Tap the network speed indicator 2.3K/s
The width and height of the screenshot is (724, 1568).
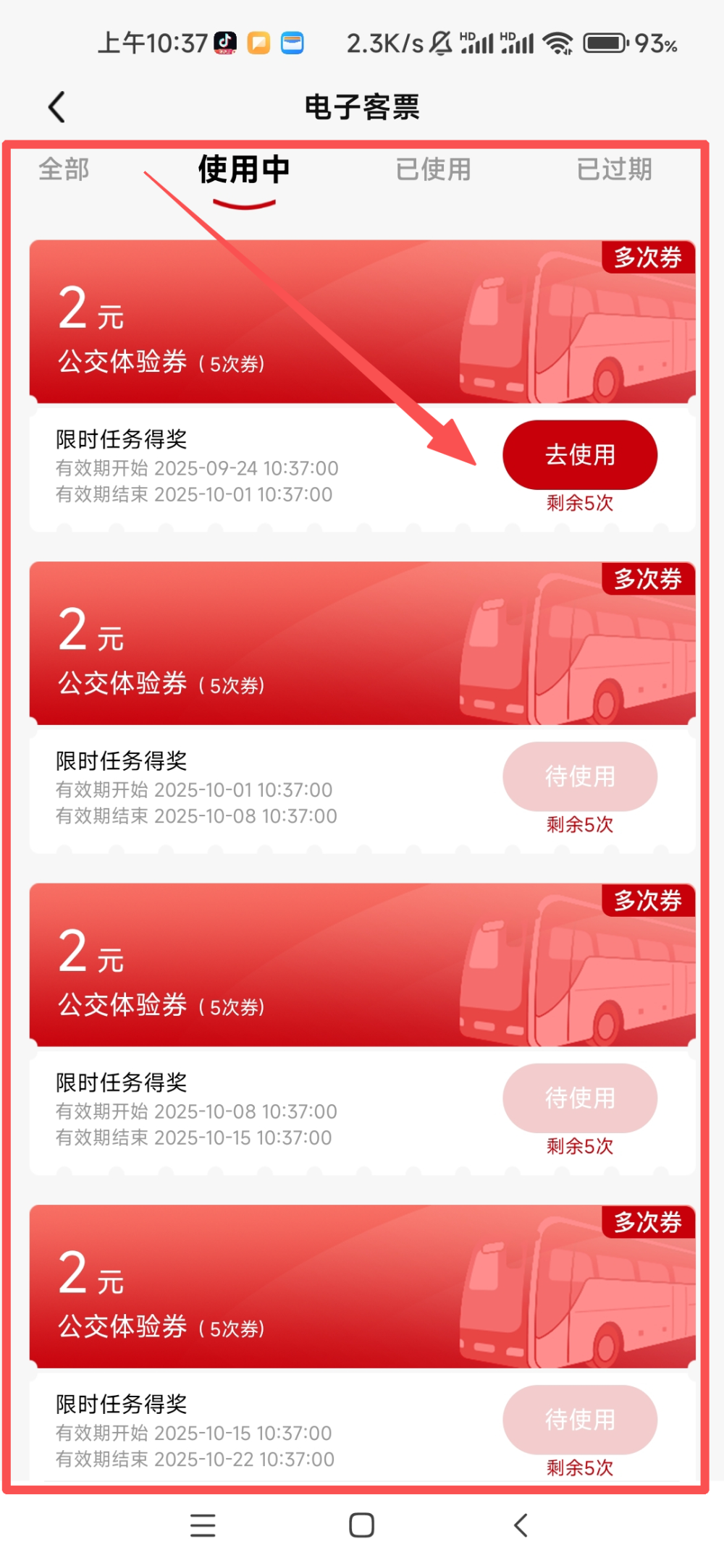coord(384,43)
